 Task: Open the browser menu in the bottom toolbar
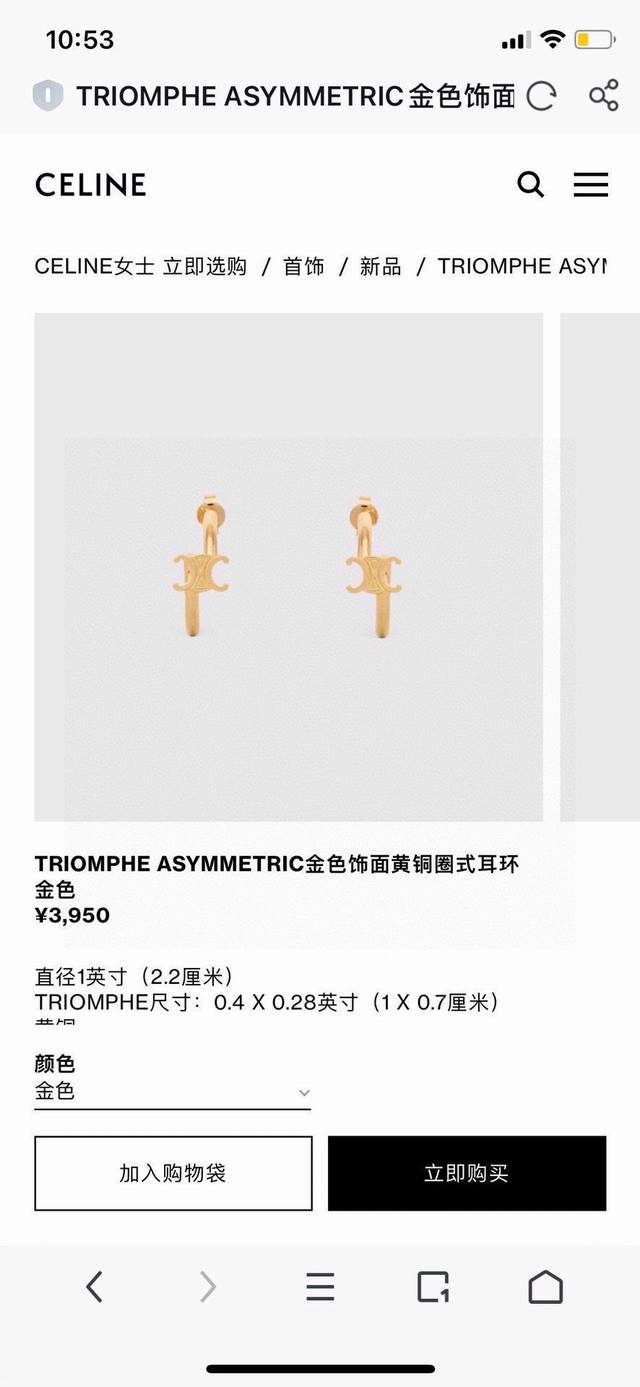coord(320,1286)
